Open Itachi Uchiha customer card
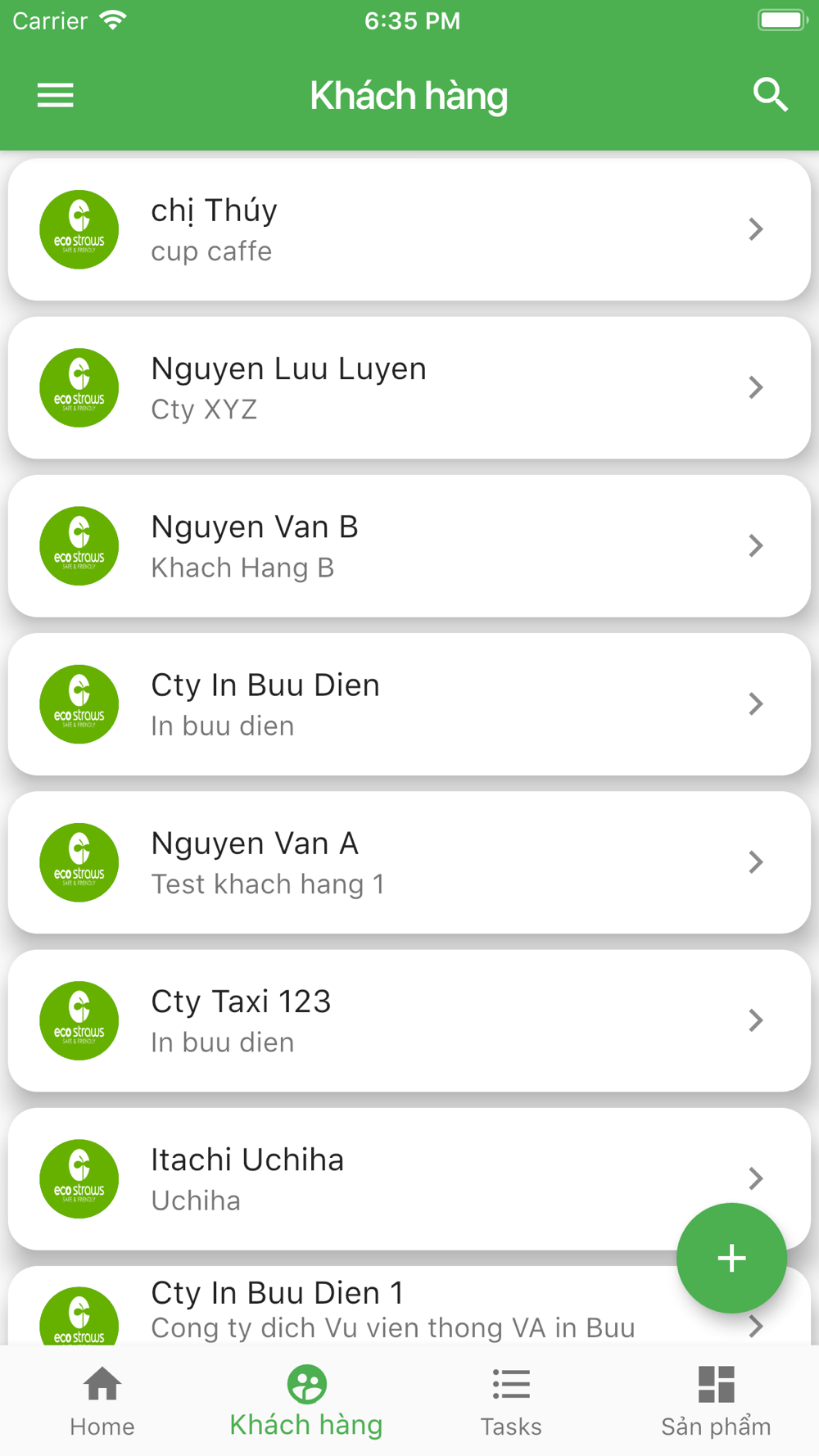Viewport: 819px width, 1456px height. 409,1178
